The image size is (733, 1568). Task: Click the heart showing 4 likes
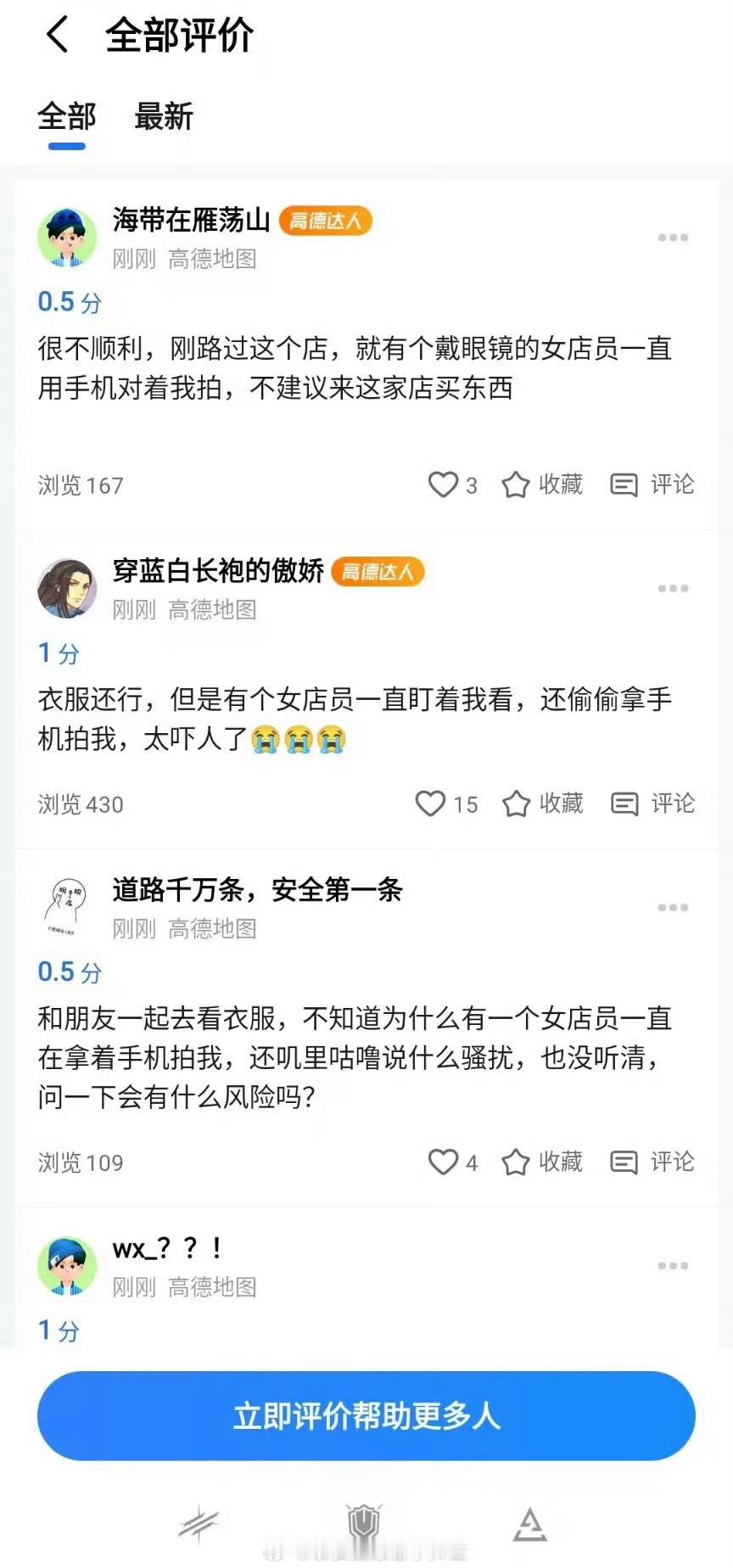pos(445,1162)
